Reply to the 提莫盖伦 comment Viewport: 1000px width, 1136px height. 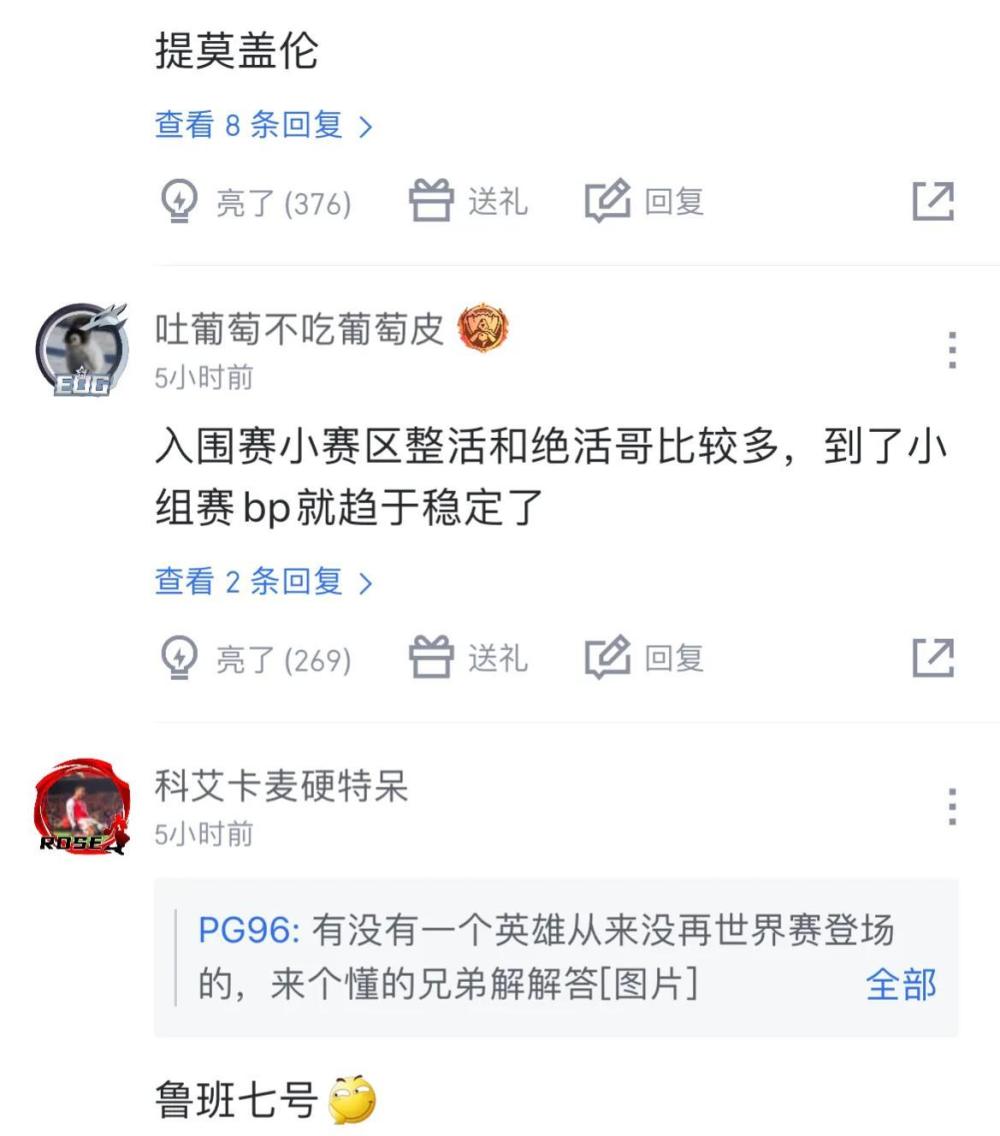[645, 203]
